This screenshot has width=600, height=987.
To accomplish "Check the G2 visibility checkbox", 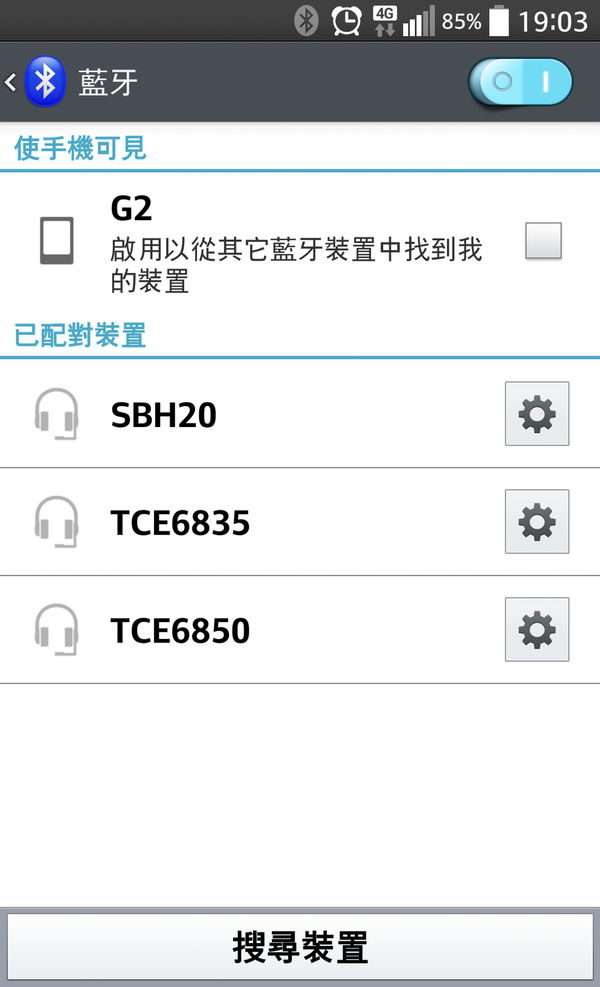I will point(543,241).
